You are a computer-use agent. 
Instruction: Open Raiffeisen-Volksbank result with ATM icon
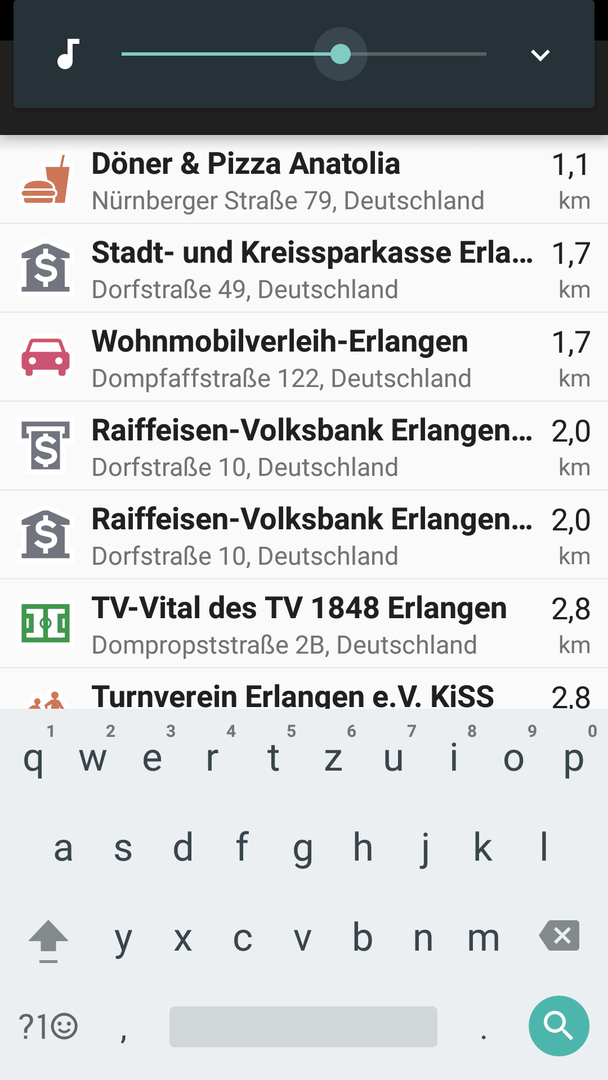pos(304,446)
